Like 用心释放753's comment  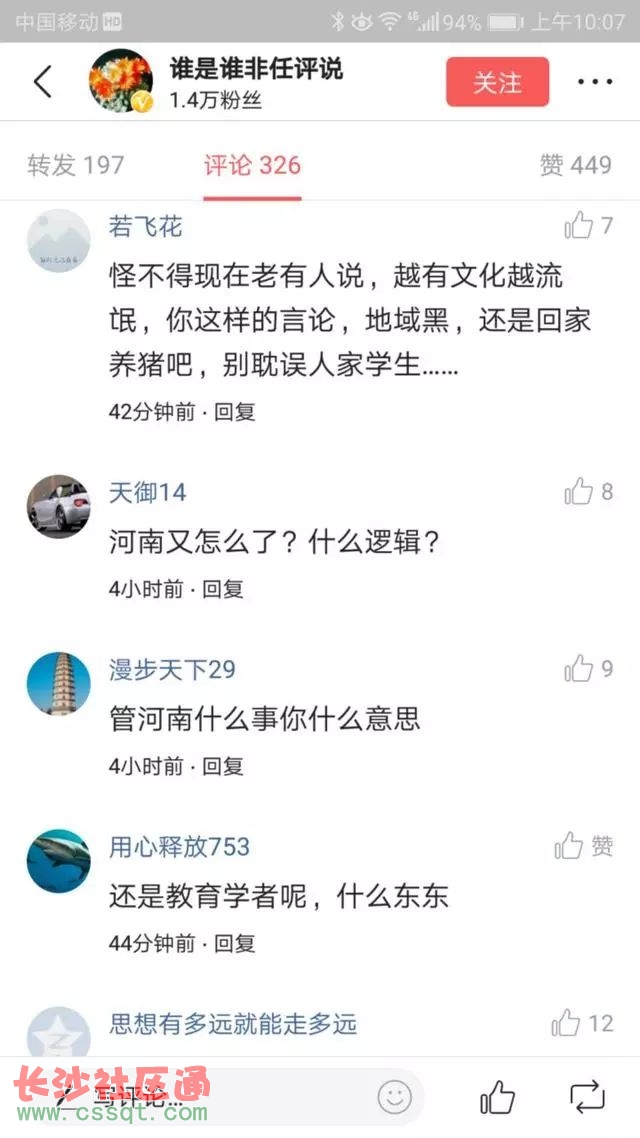[x=572, y=847]
